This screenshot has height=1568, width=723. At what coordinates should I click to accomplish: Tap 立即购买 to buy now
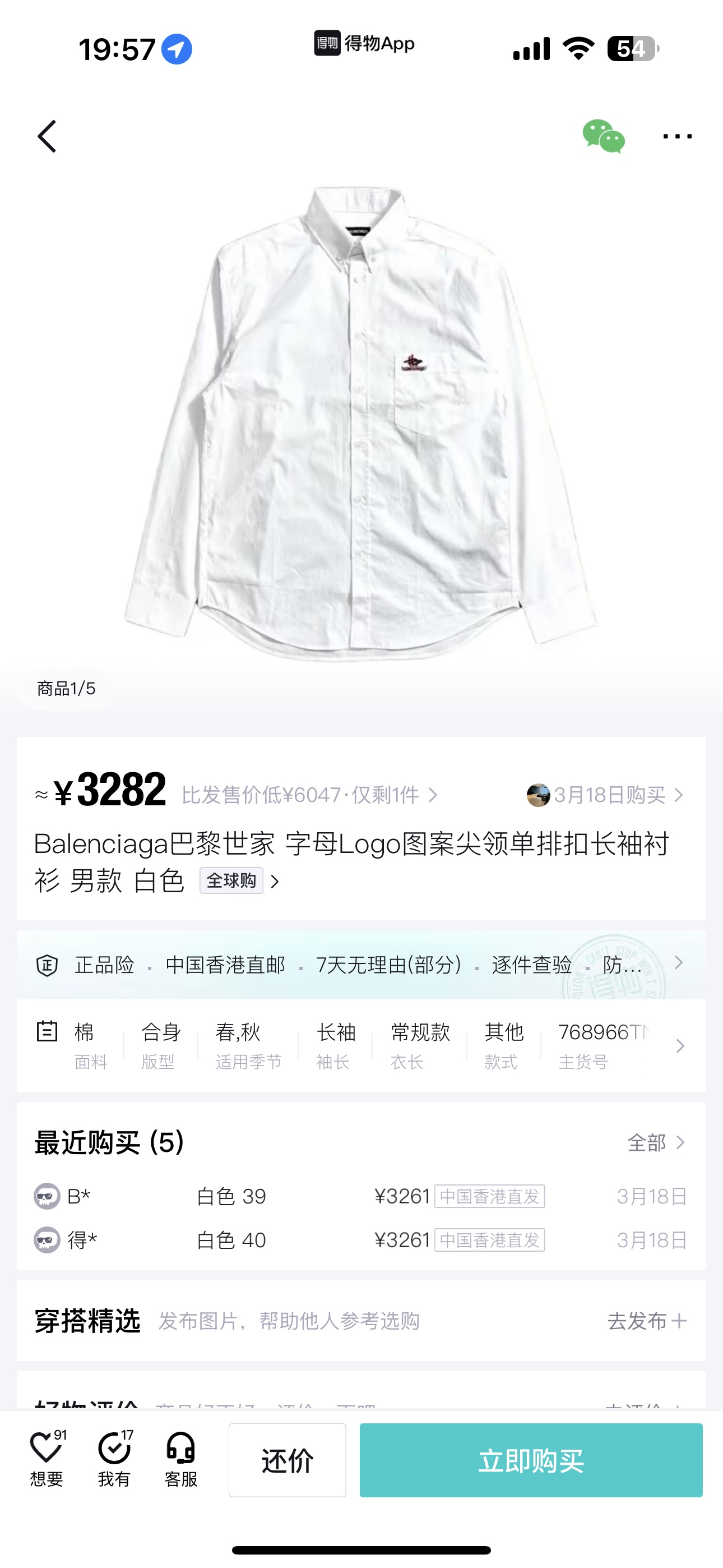(x=531, y=1460)
